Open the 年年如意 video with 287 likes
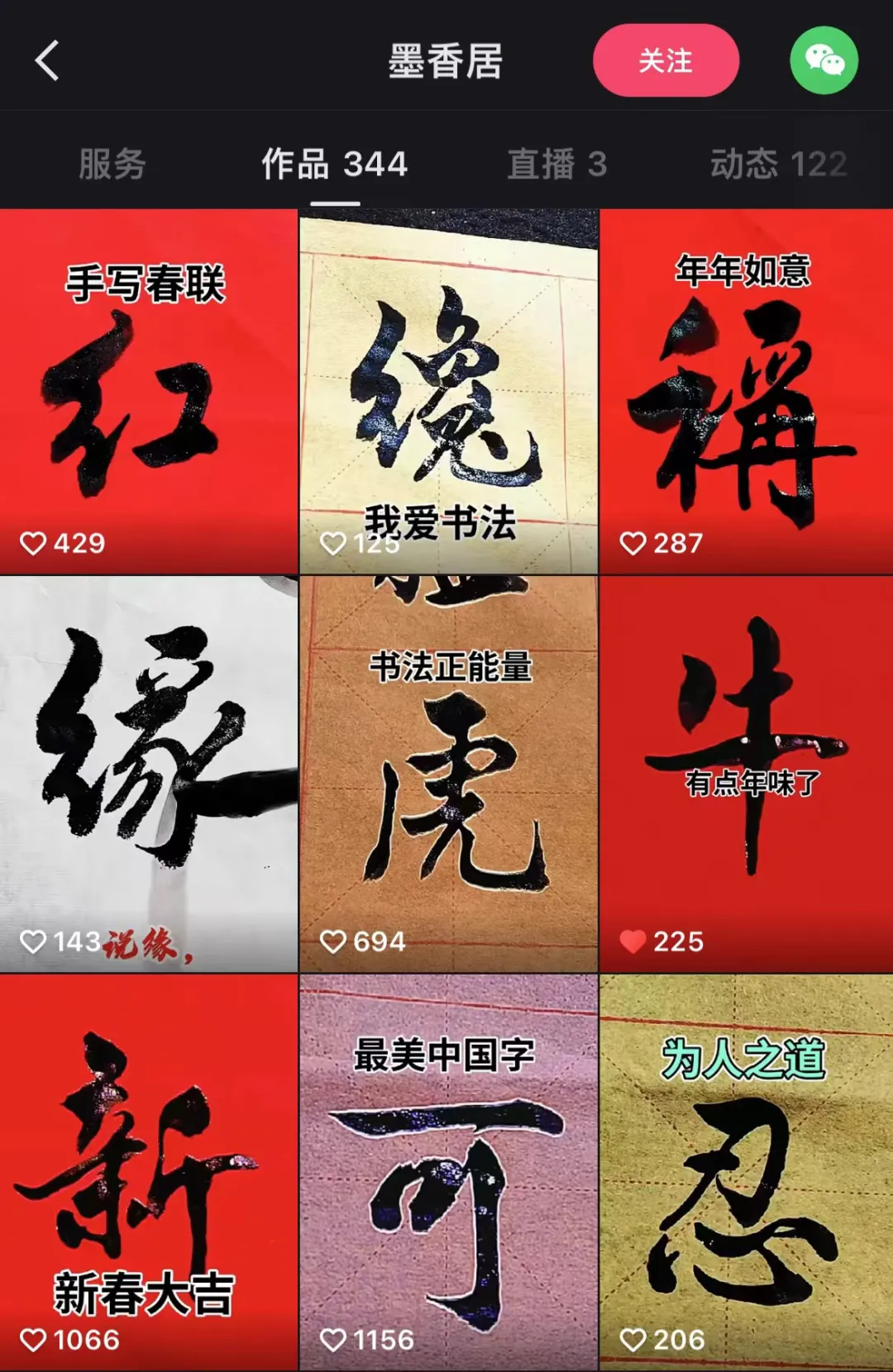The image size is (893, 1372). click(746, 392)
